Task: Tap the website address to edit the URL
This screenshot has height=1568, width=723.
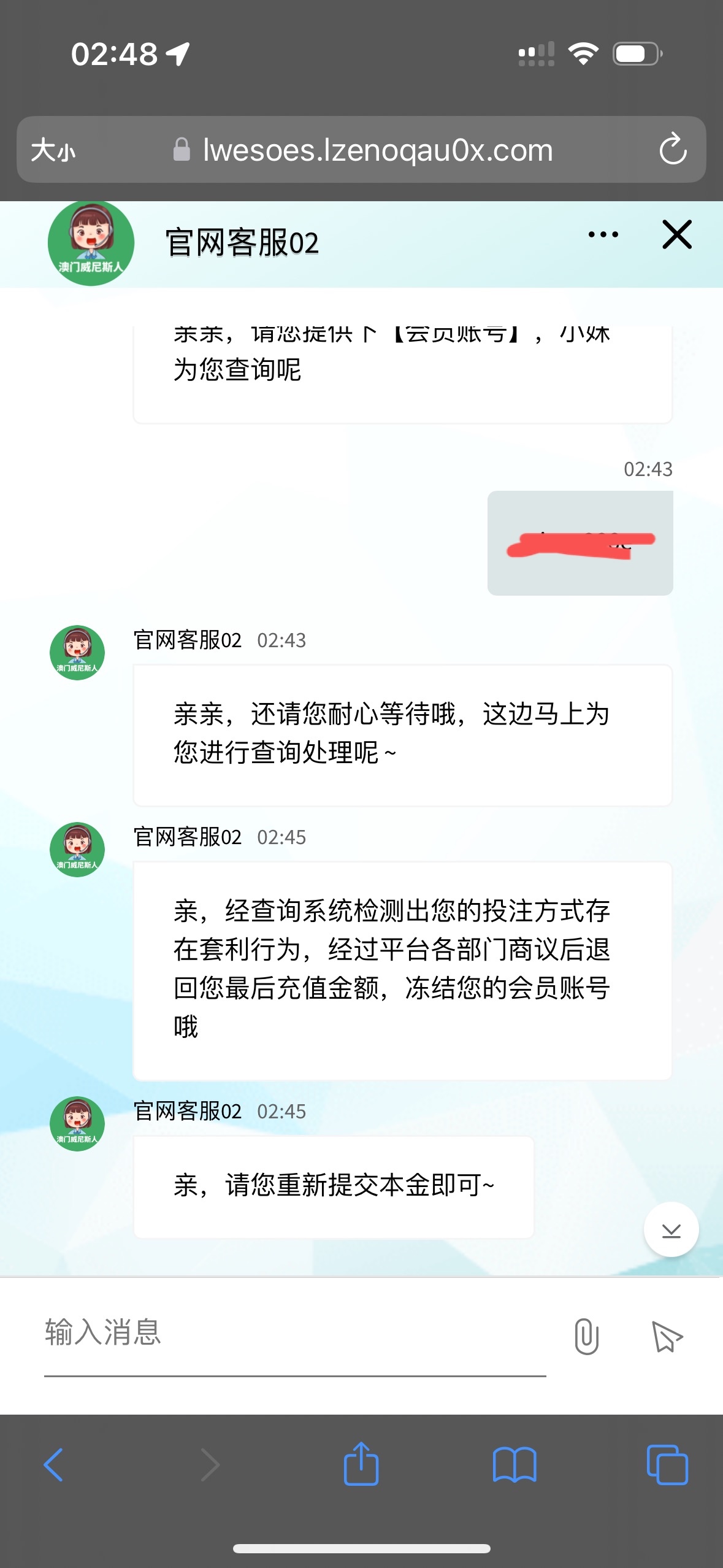Action: (377, 150)
